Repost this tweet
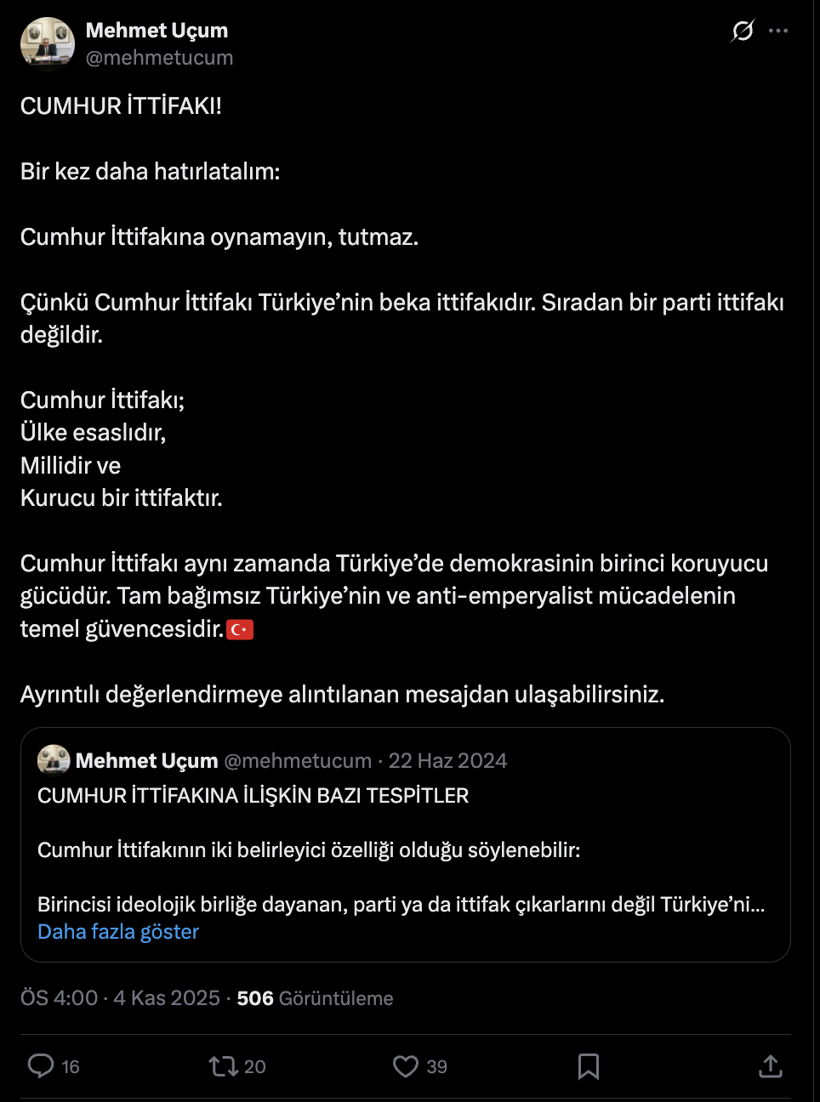 pos(224,1066)
